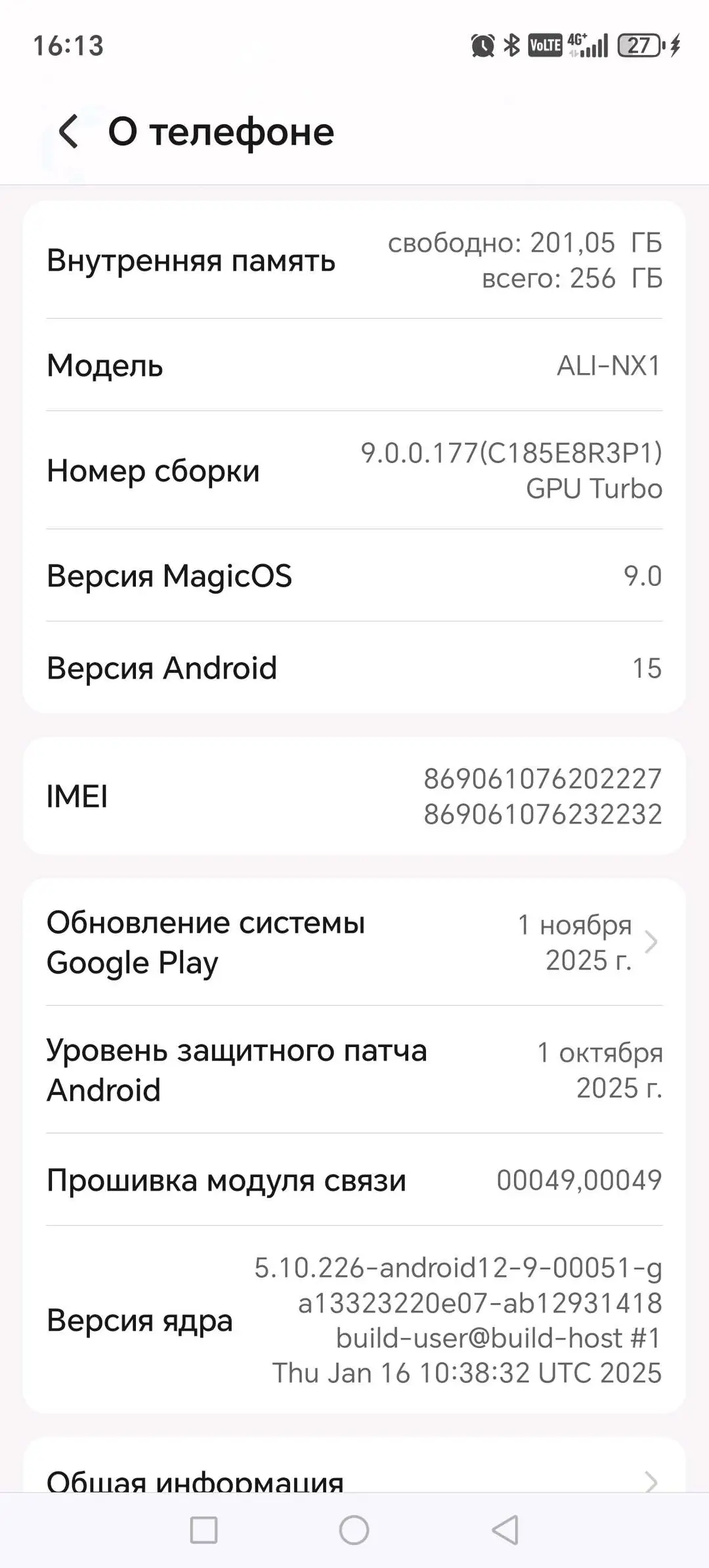This screenshot has width=709, height=1568.
Task: Tap the Версия Android row
Action: point(354,667)
